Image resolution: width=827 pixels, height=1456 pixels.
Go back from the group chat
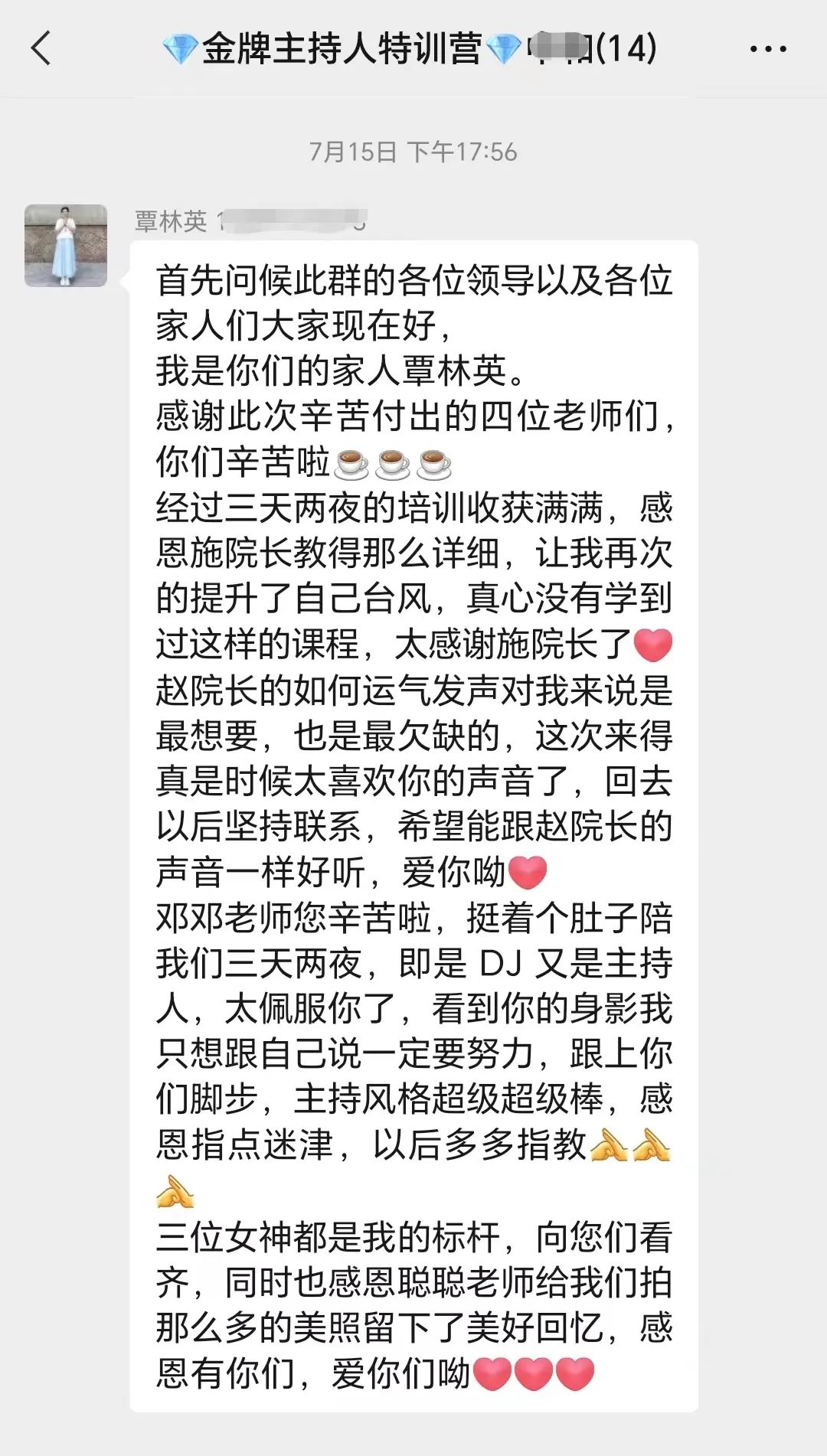(x=41, y=49)
